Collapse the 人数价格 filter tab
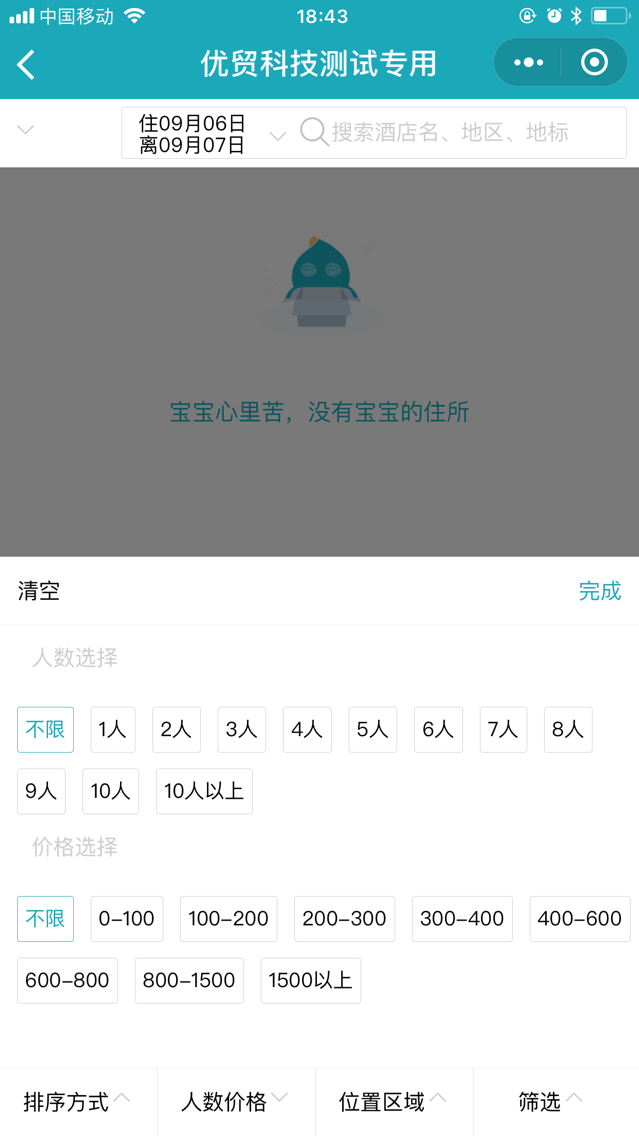This screenshot has height=1136, width=639. coord(236,1101)
